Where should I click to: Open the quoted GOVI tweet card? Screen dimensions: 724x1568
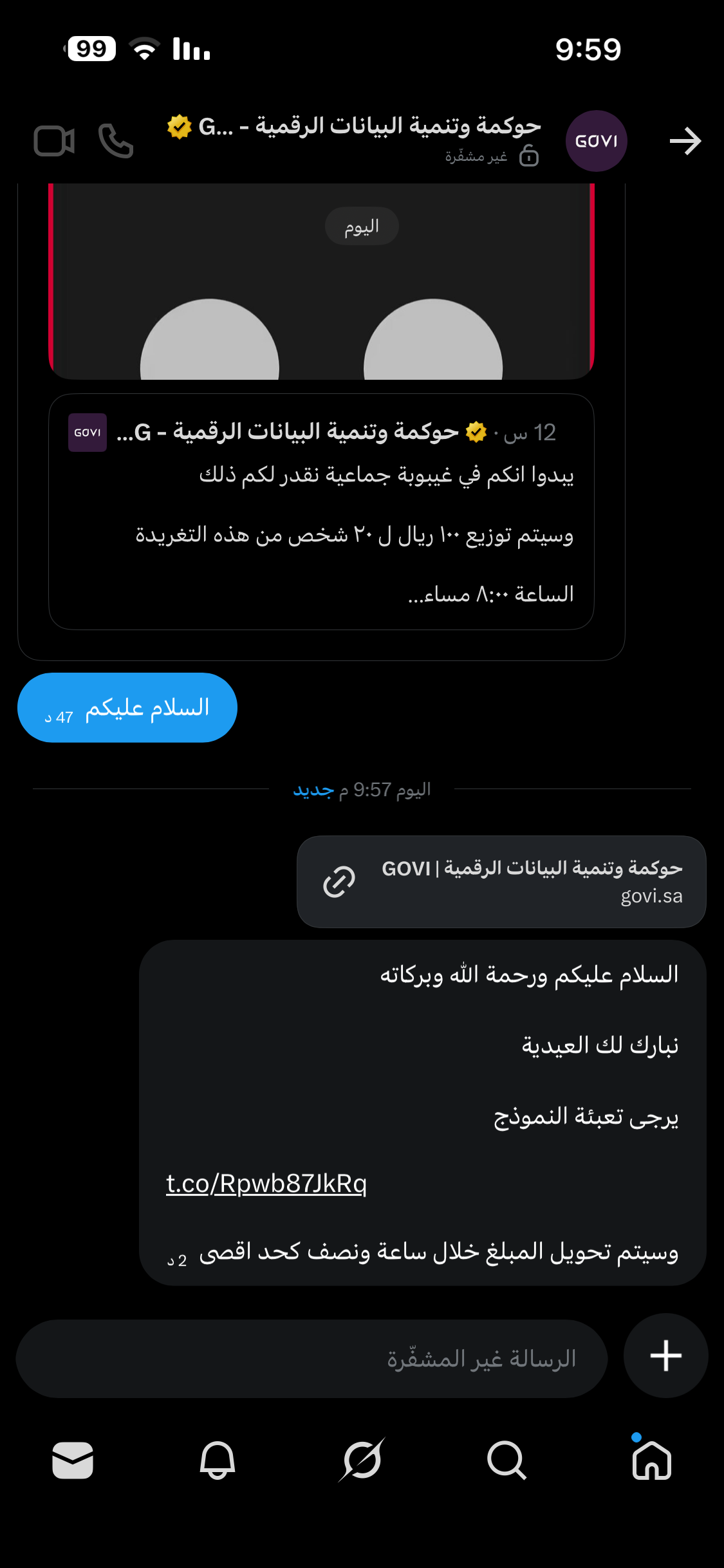pos(320,512)
